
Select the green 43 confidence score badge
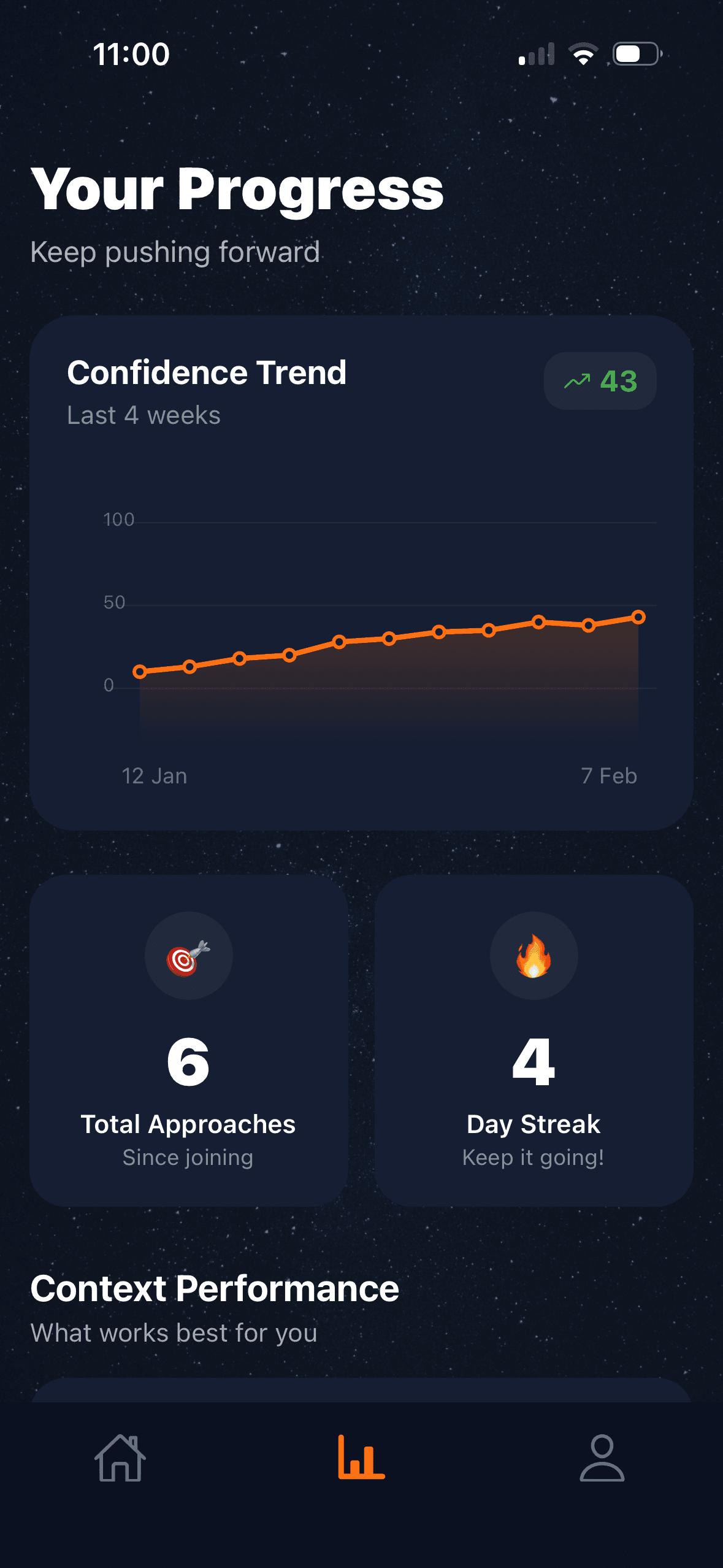coord(600,380)
